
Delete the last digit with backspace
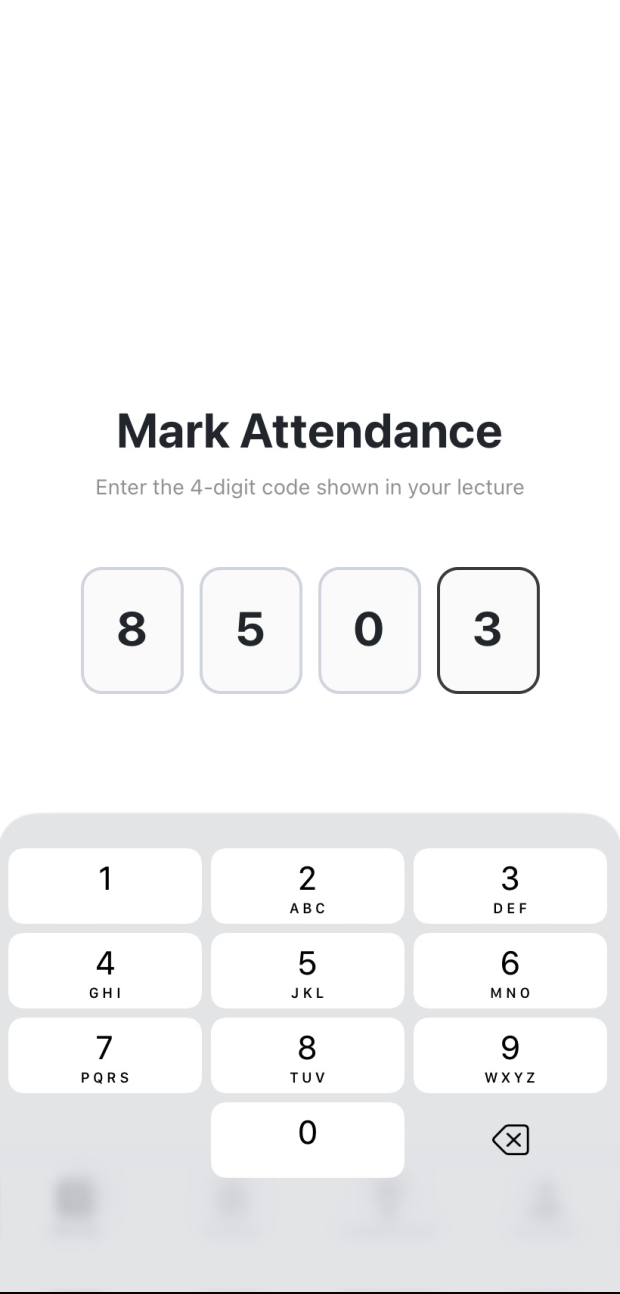point(510,1140)
